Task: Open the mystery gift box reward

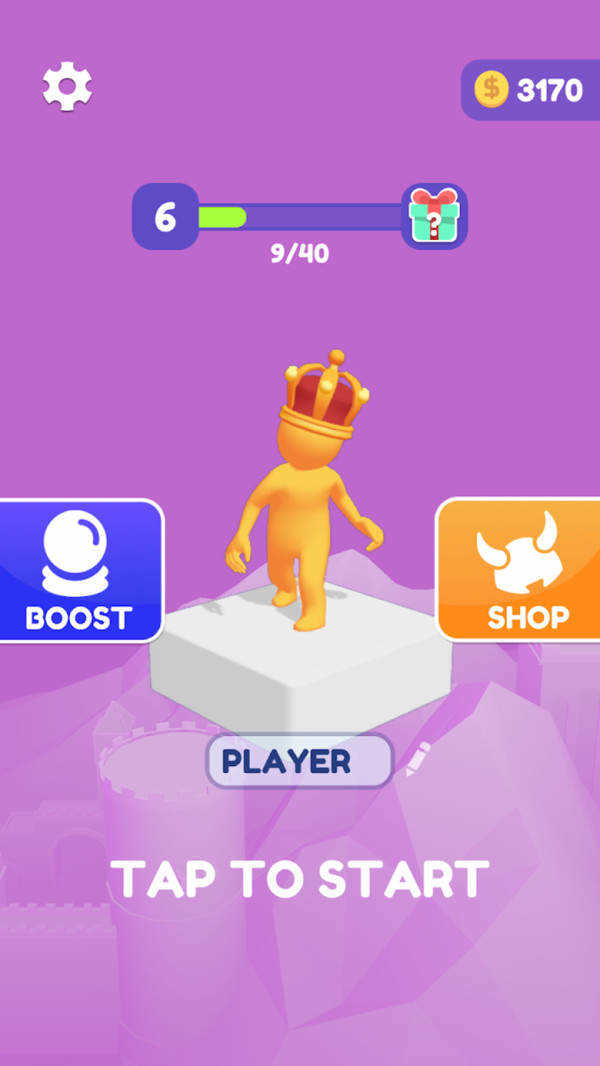Action: pyautogui.click(x=434, y=216)
